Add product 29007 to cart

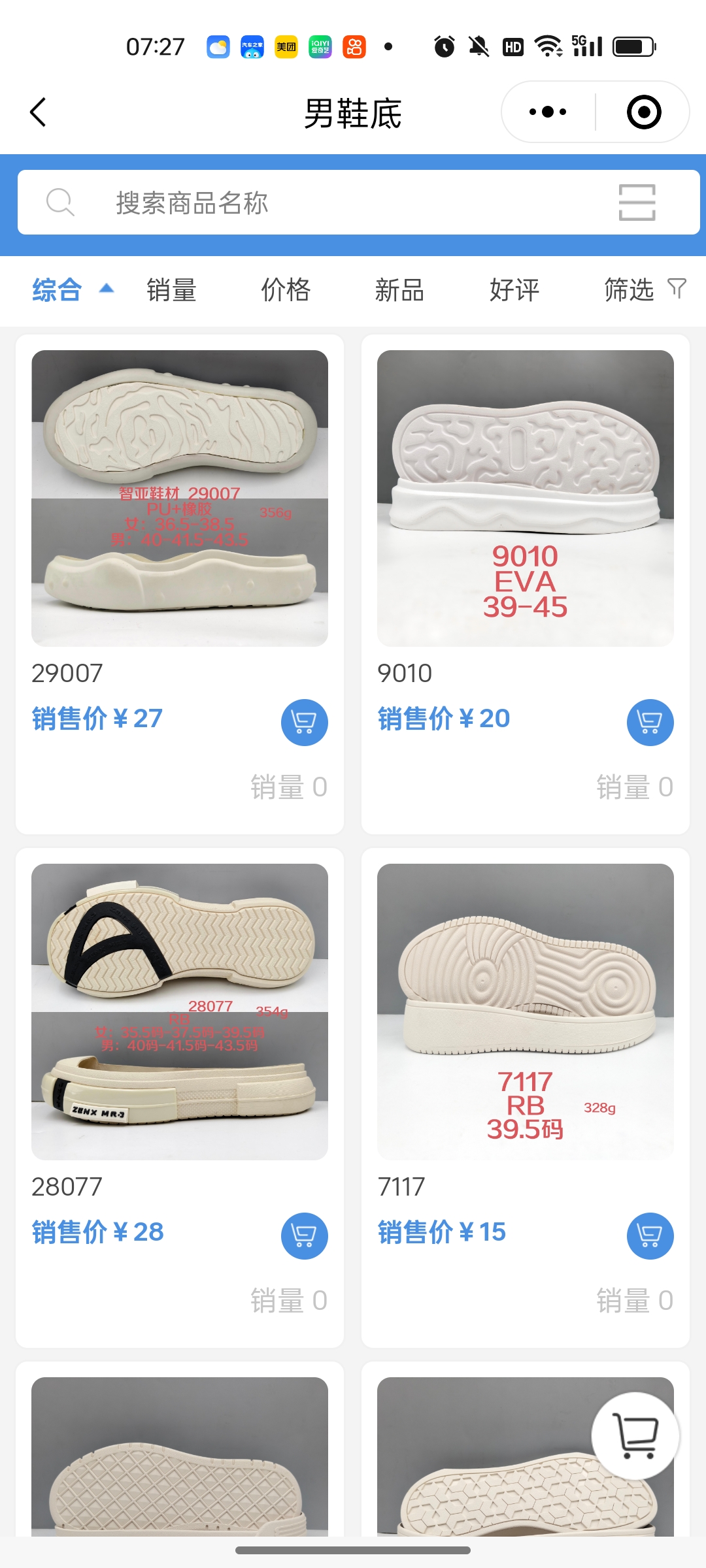coord(304,722)
